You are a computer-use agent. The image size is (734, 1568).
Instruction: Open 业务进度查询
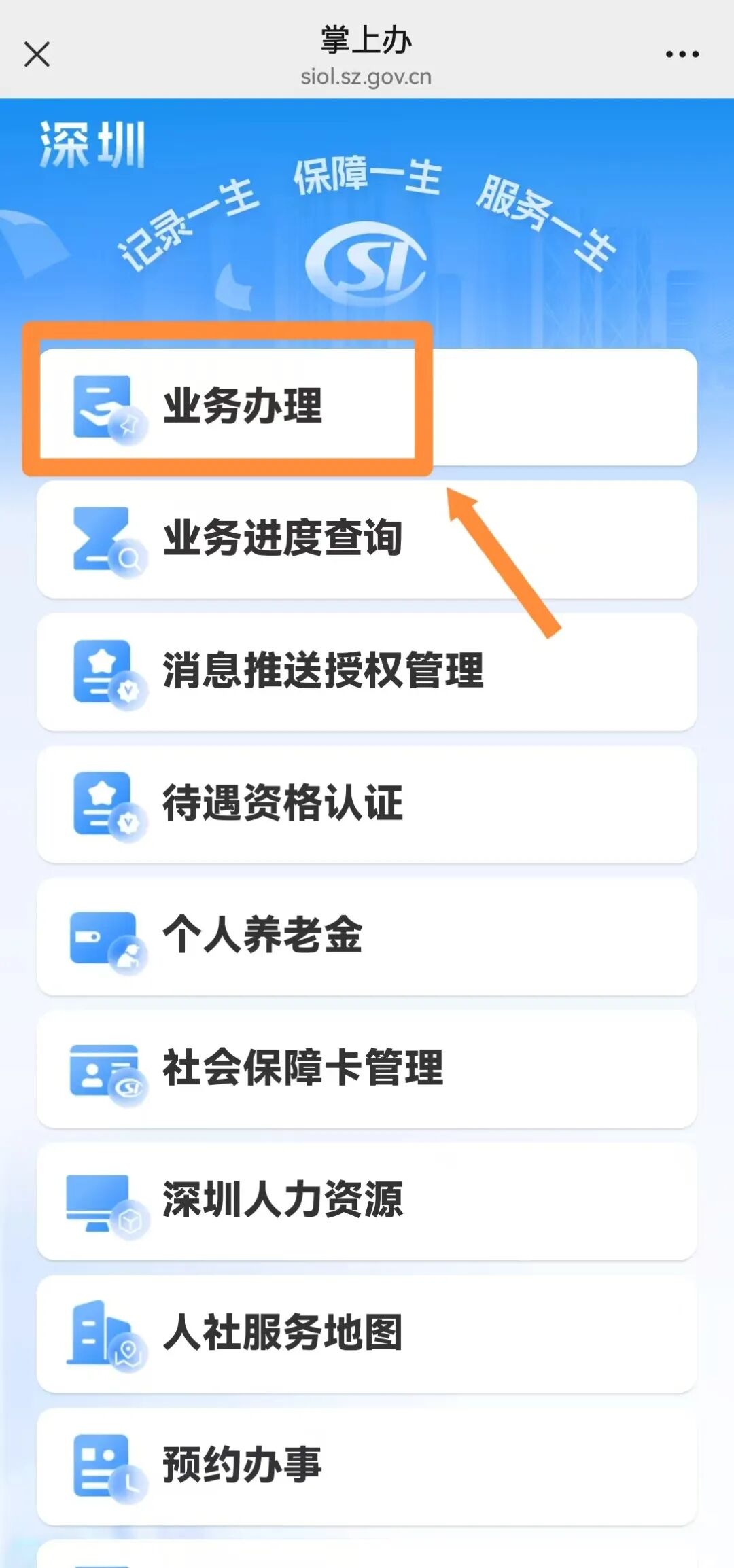367,539
